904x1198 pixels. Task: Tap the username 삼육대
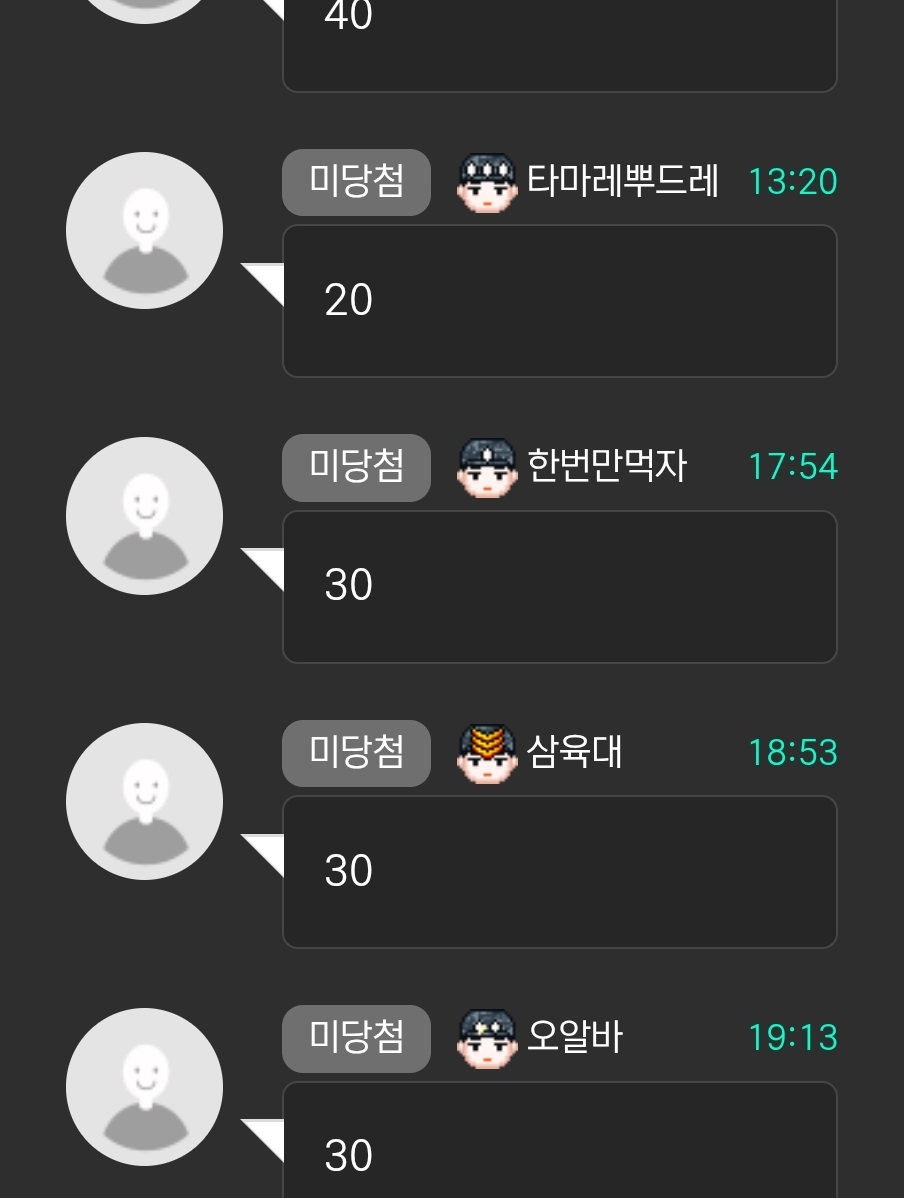tap(574, 752)
